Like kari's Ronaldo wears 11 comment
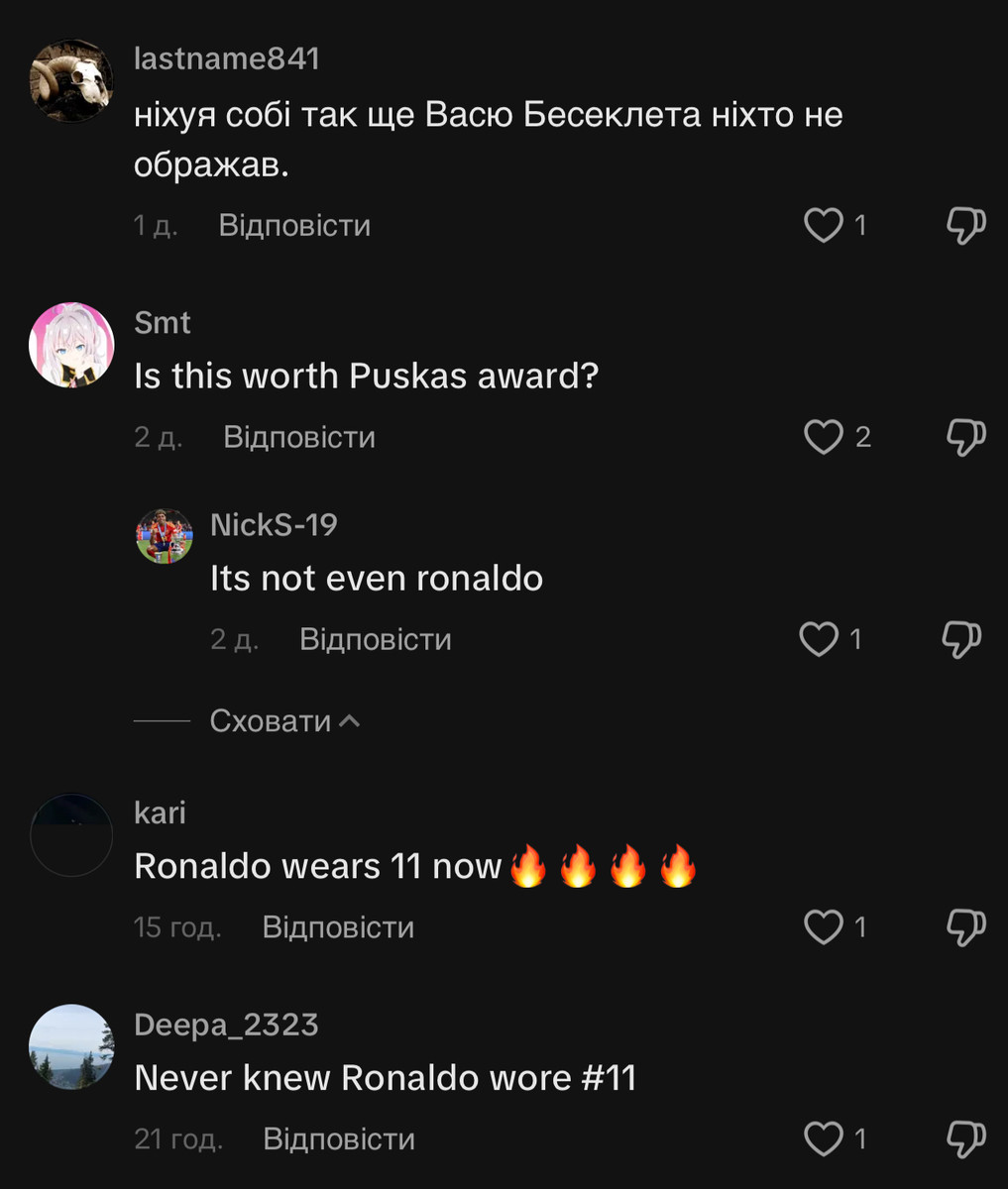 tap(823, 927)
